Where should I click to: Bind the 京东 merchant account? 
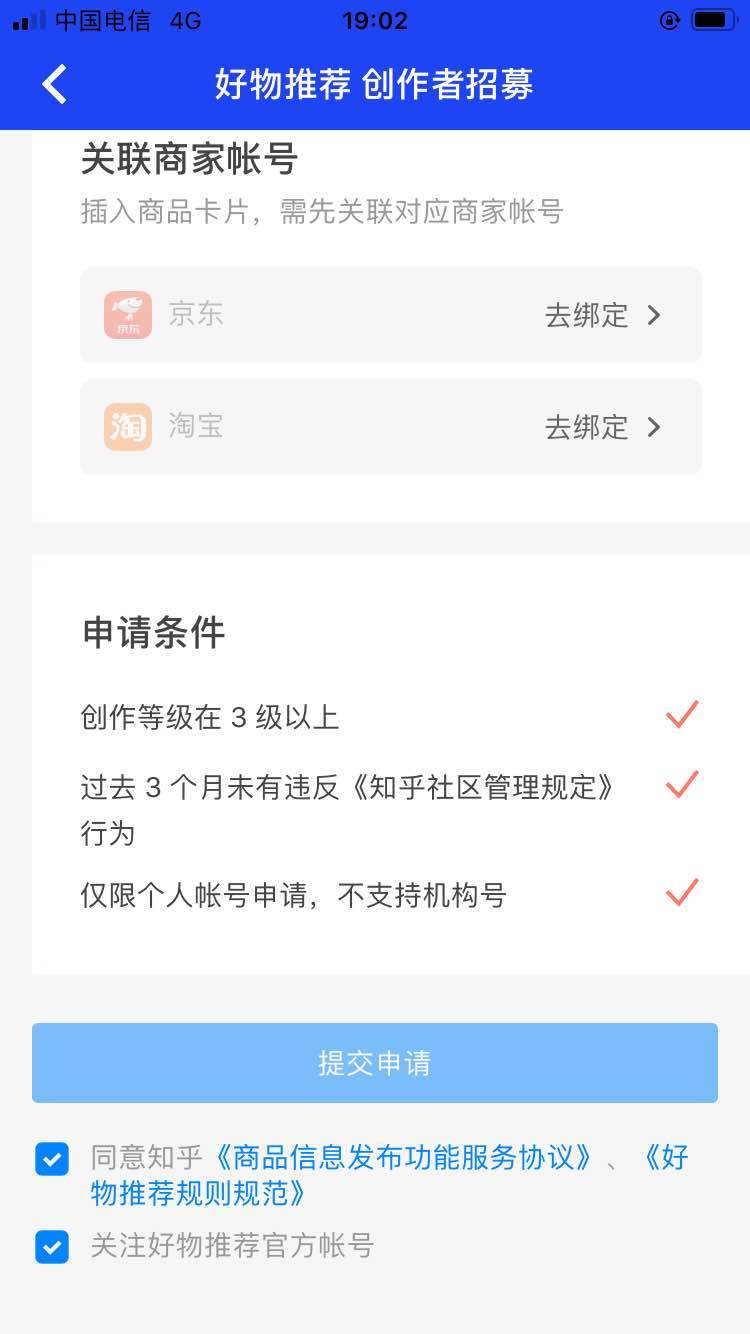pyautogui.click(x=602, y=315)
